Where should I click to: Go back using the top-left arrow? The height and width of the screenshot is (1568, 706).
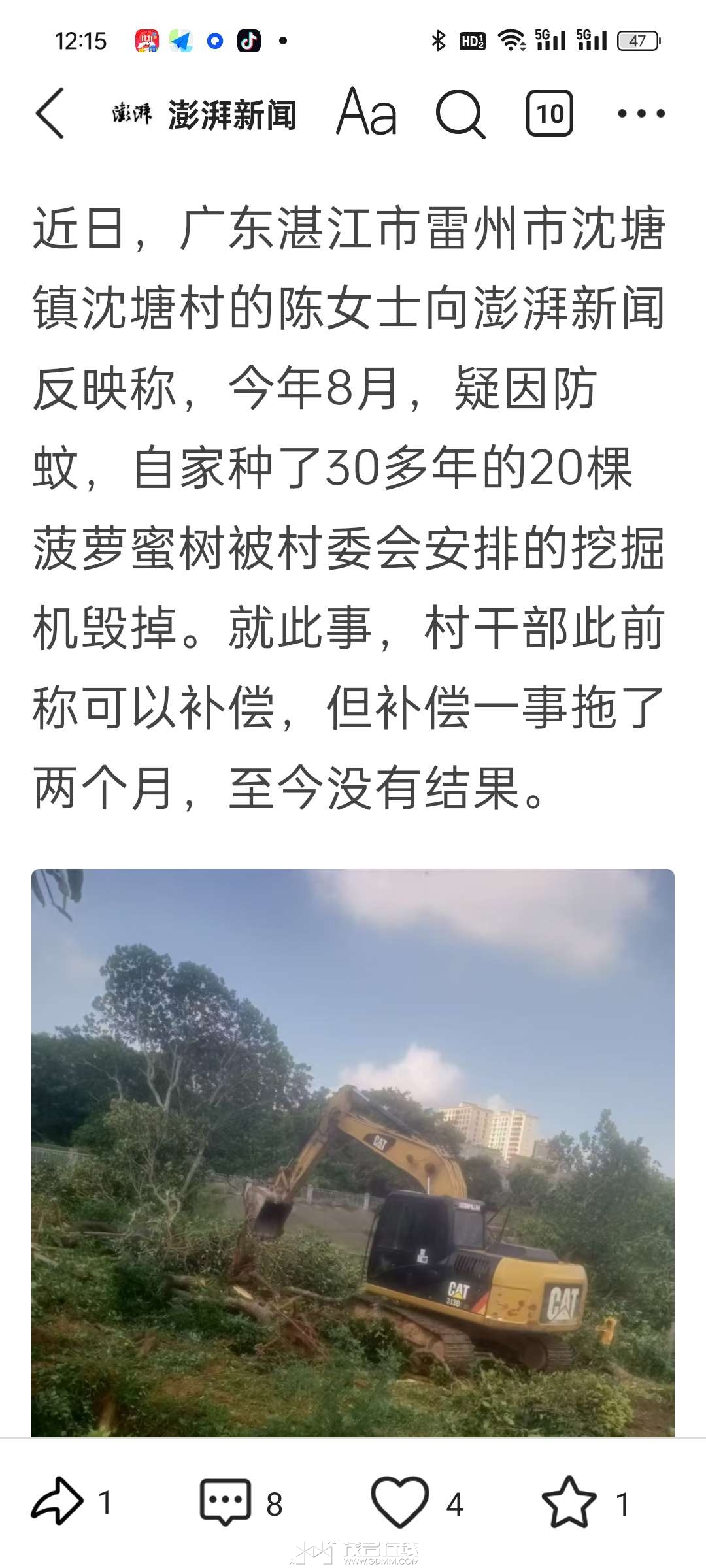point(50,113)
